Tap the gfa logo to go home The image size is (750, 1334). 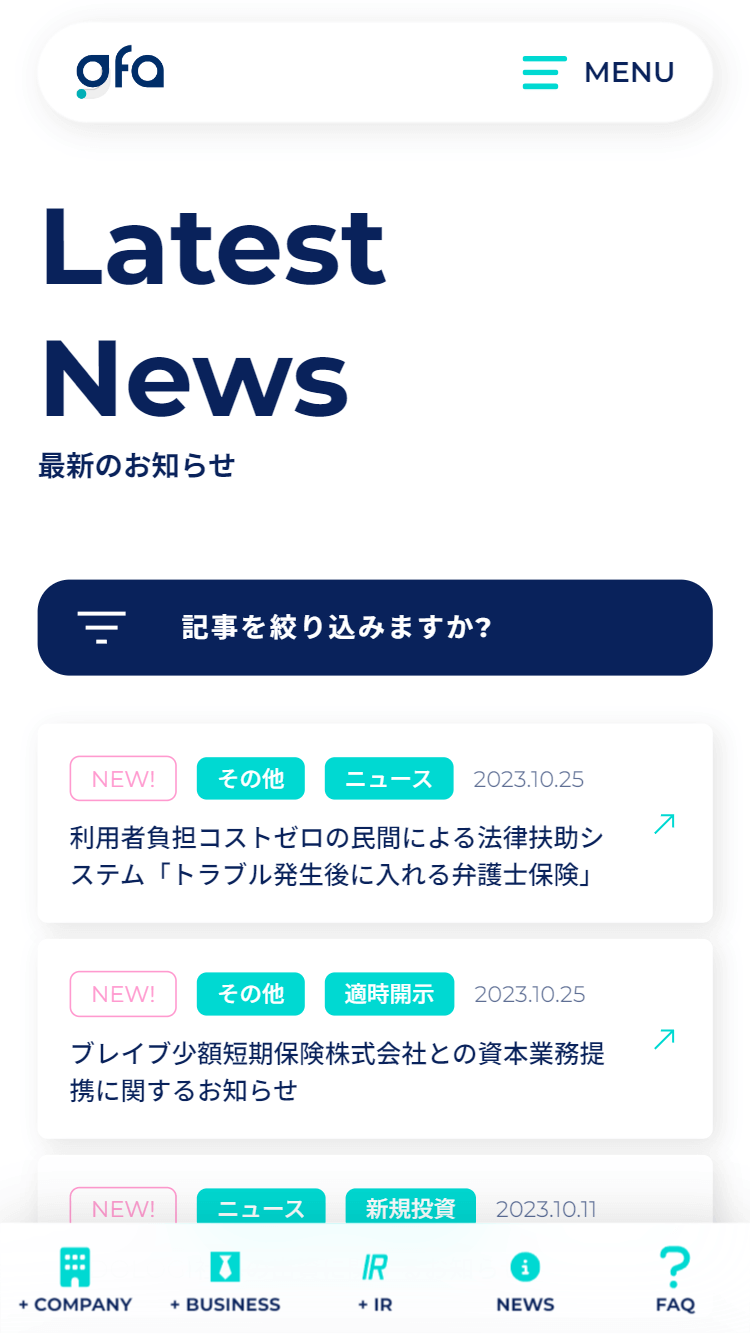pos(120,73)
